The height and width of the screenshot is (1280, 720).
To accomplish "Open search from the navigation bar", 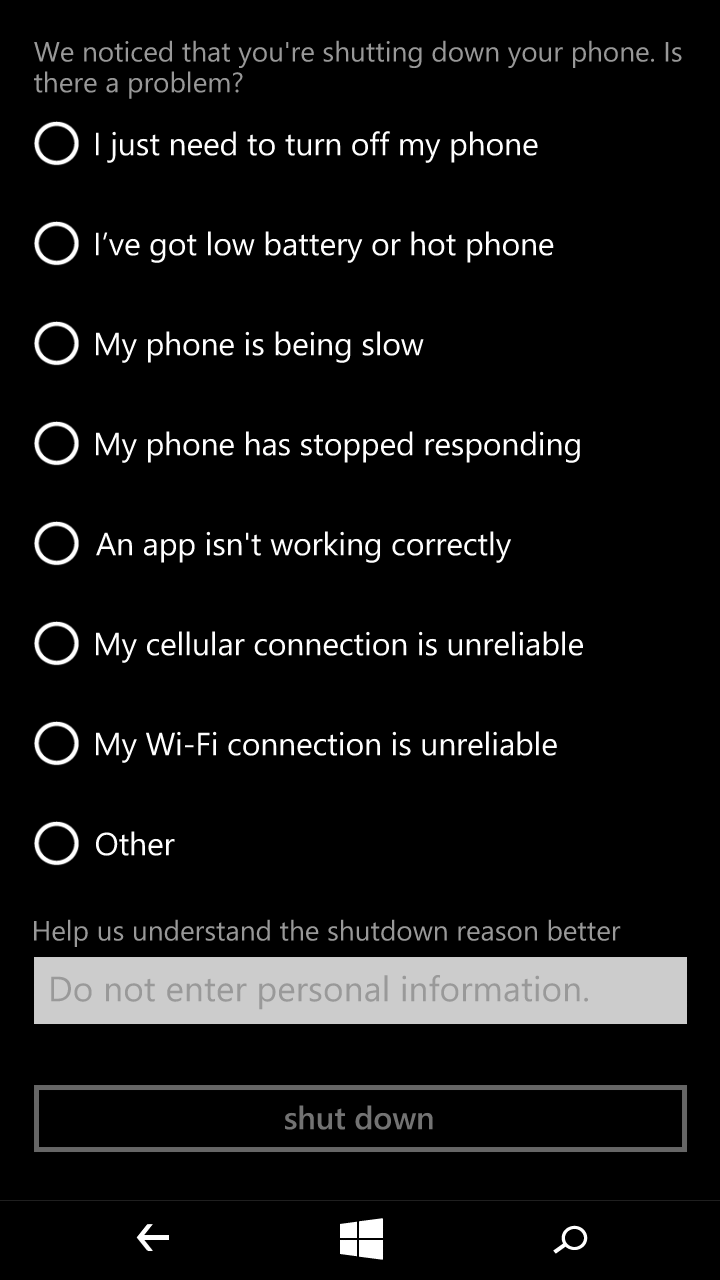I will pos(570,1240).
